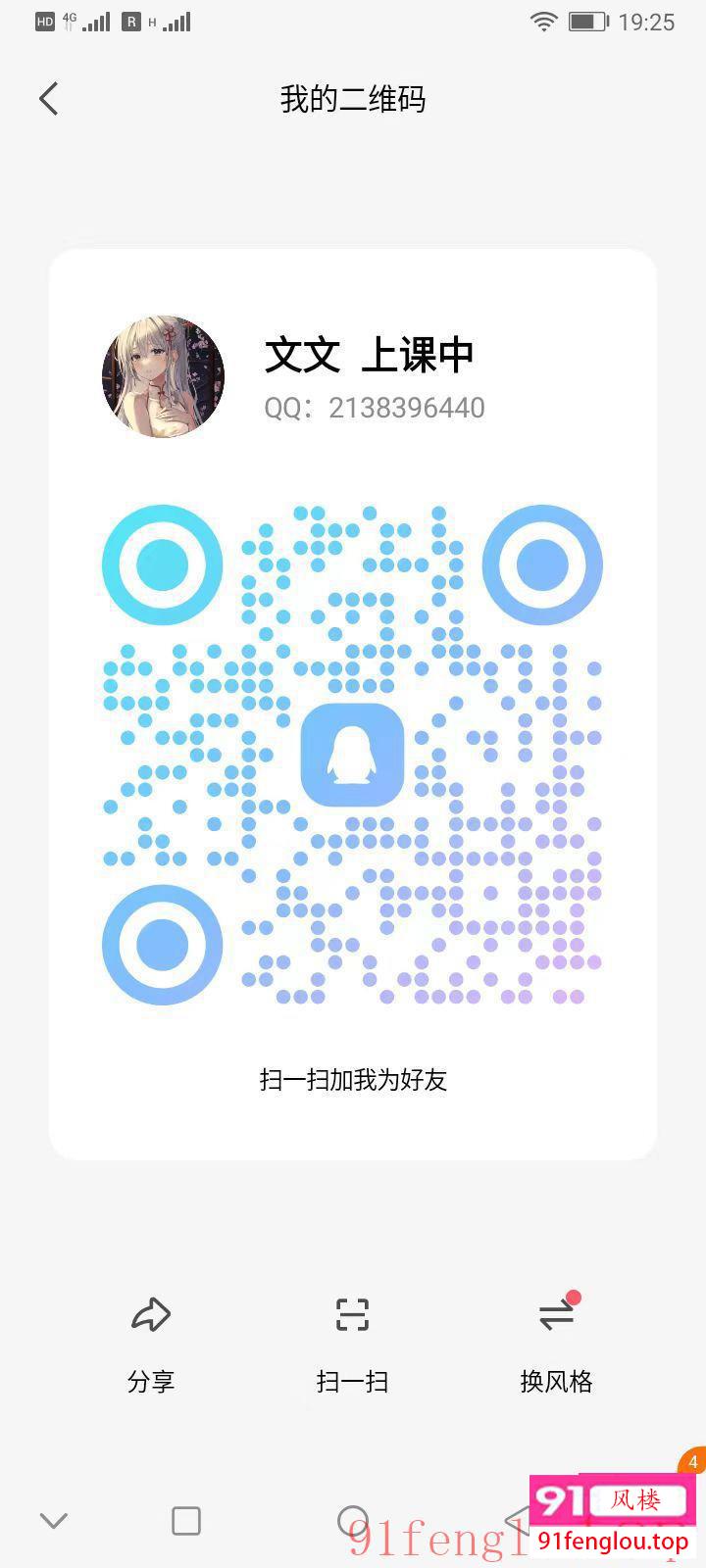
Task: Open the Scan (扫一扫) scanner icon
Action: (x=352, y=1314)
